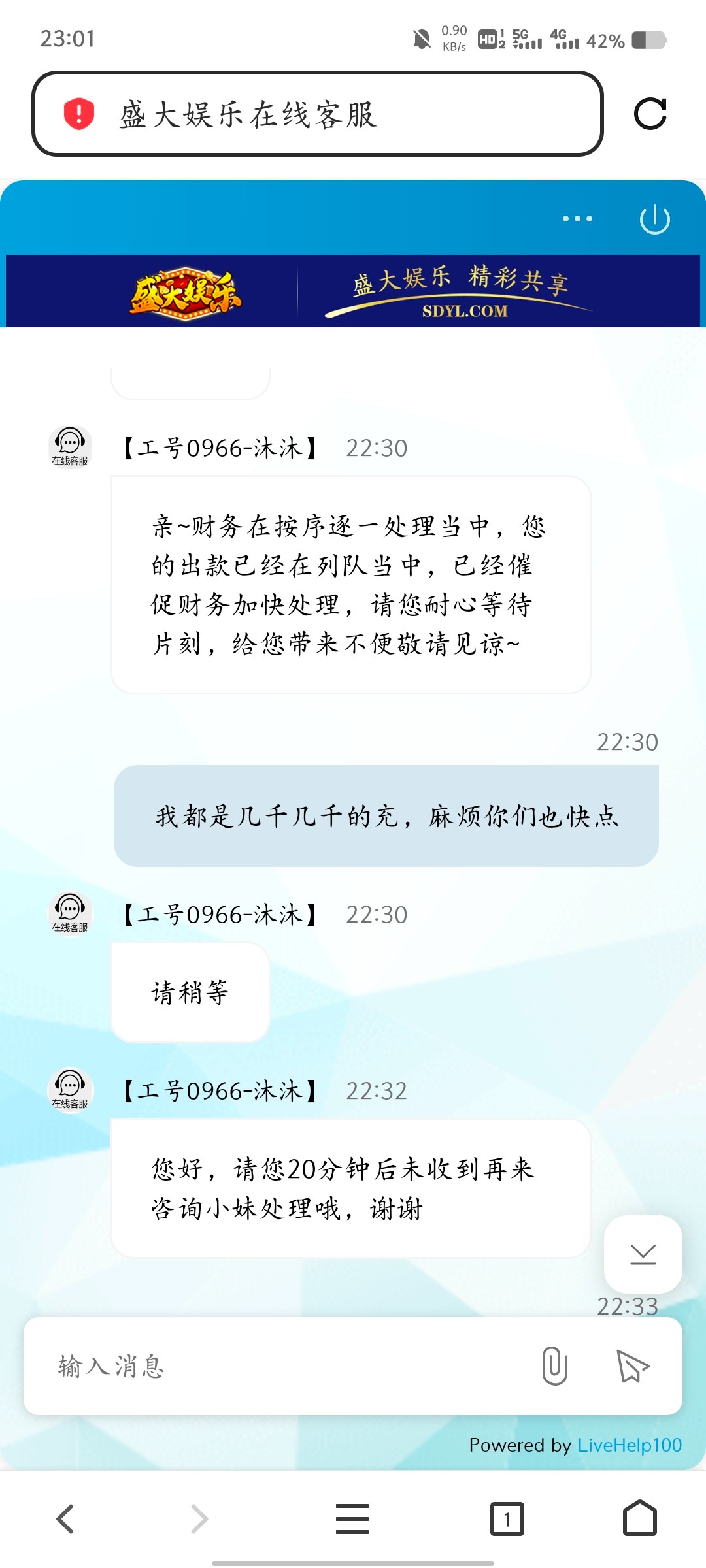Attach a file using the paperclip icon
The image size is (706, 1568).
click(554, 1366)
